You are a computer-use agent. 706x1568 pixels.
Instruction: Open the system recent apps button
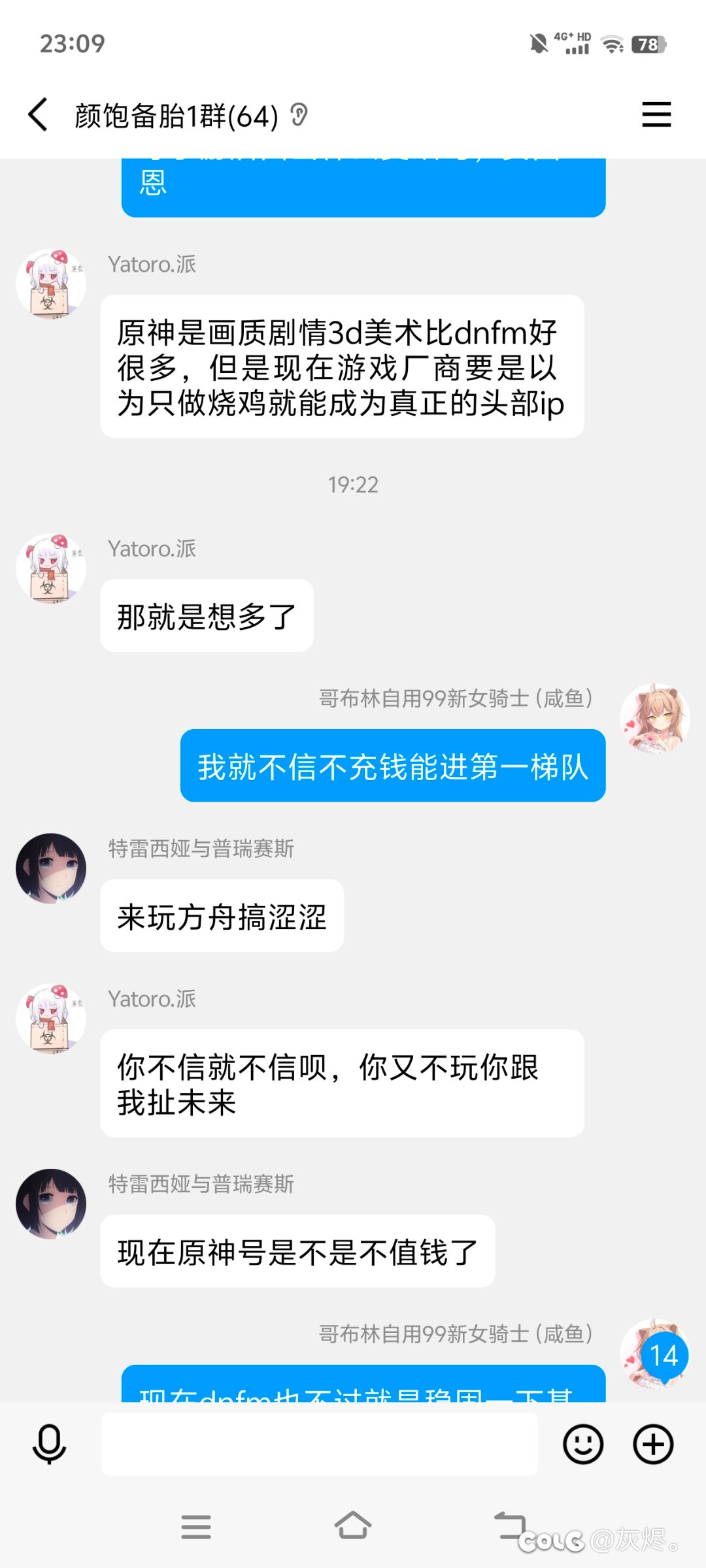click(196, 1527)
